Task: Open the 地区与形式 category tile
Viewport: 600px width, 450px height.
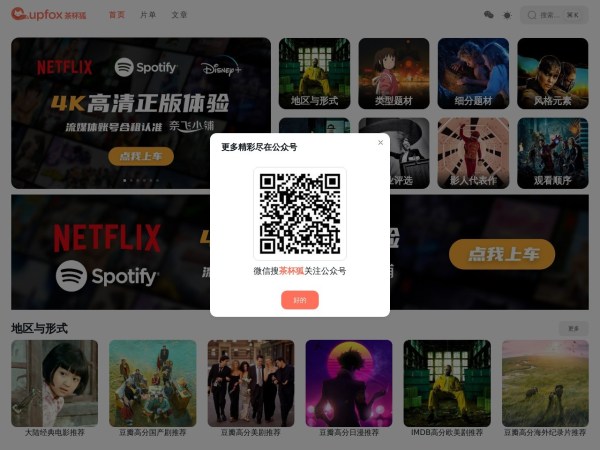Action: 313,75
